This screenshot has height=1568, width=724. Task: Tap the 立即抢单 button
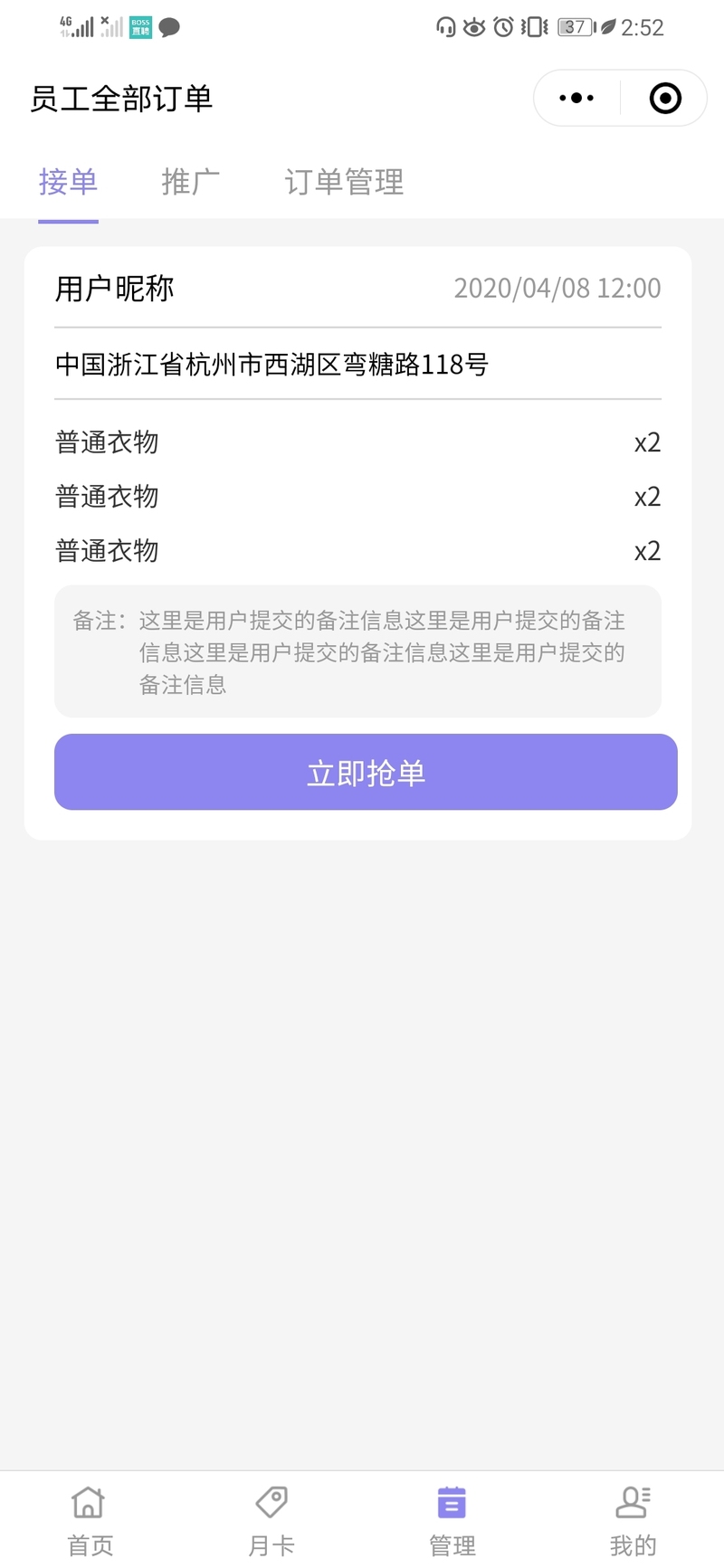366,772
